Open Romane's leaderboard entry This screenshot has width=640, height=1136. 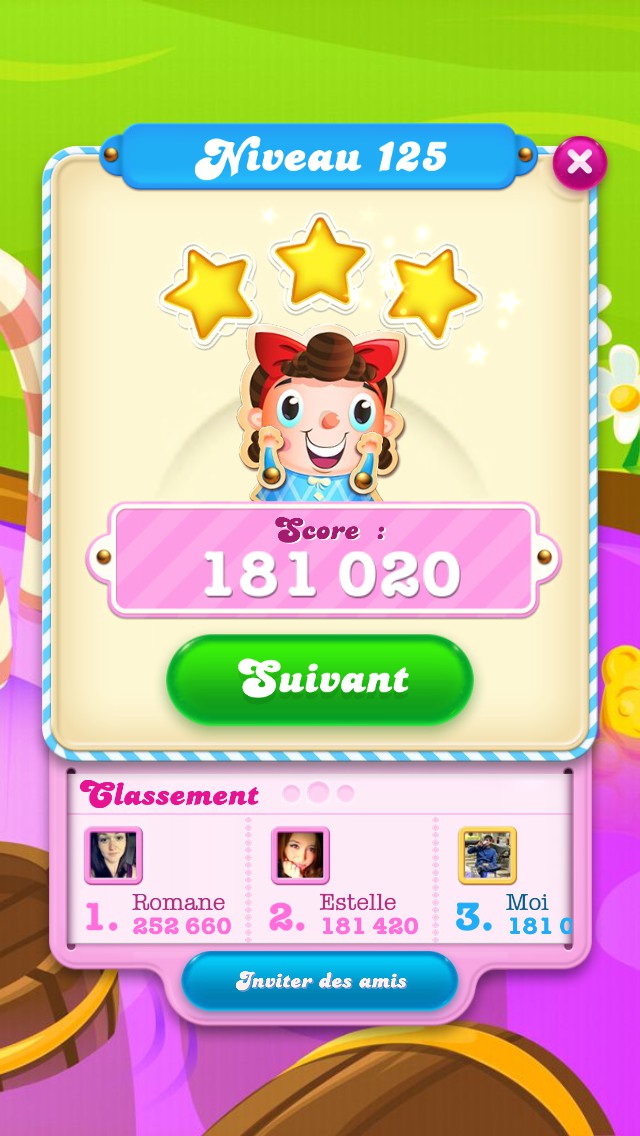click(x=160, y=882)
